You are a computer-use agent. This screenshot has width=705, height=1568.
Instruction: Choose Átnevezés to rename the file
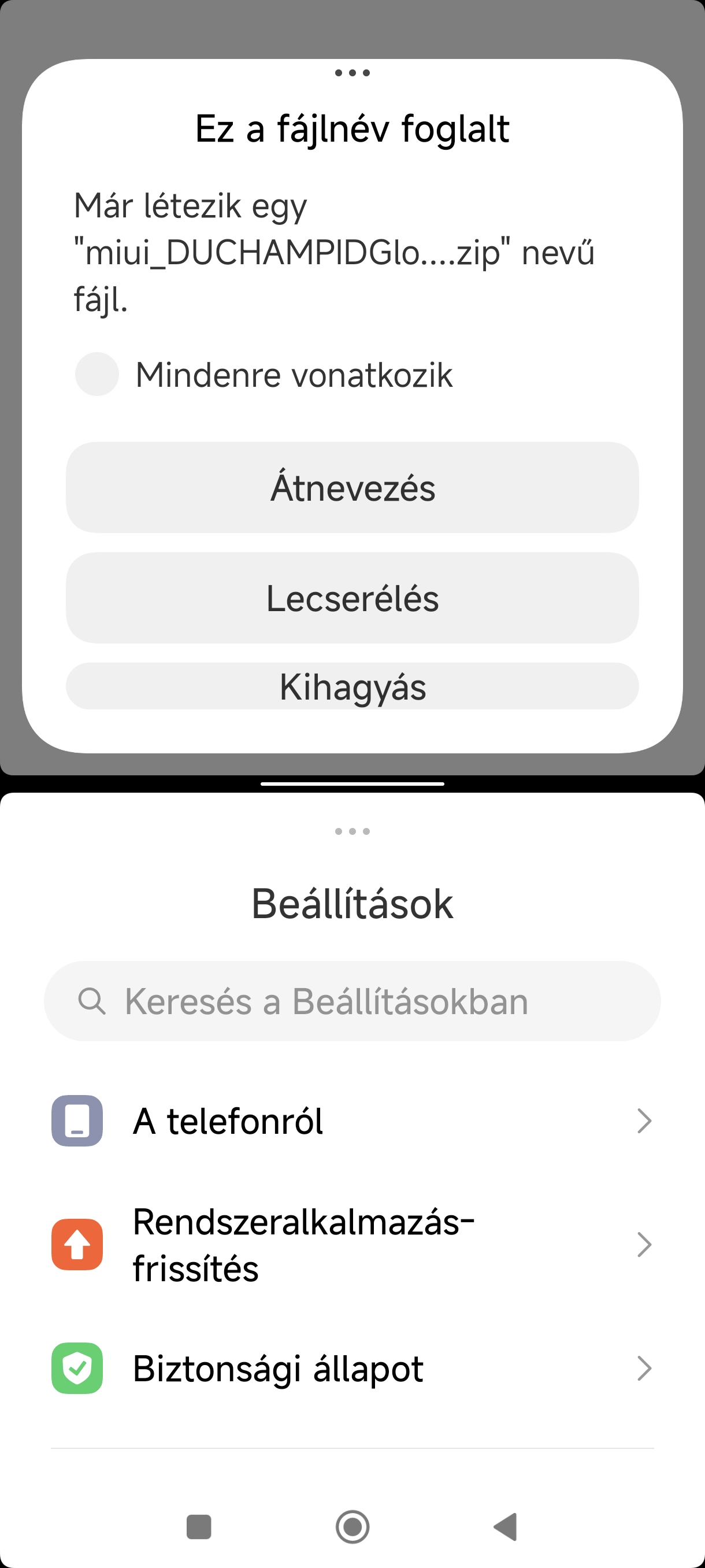352,487
